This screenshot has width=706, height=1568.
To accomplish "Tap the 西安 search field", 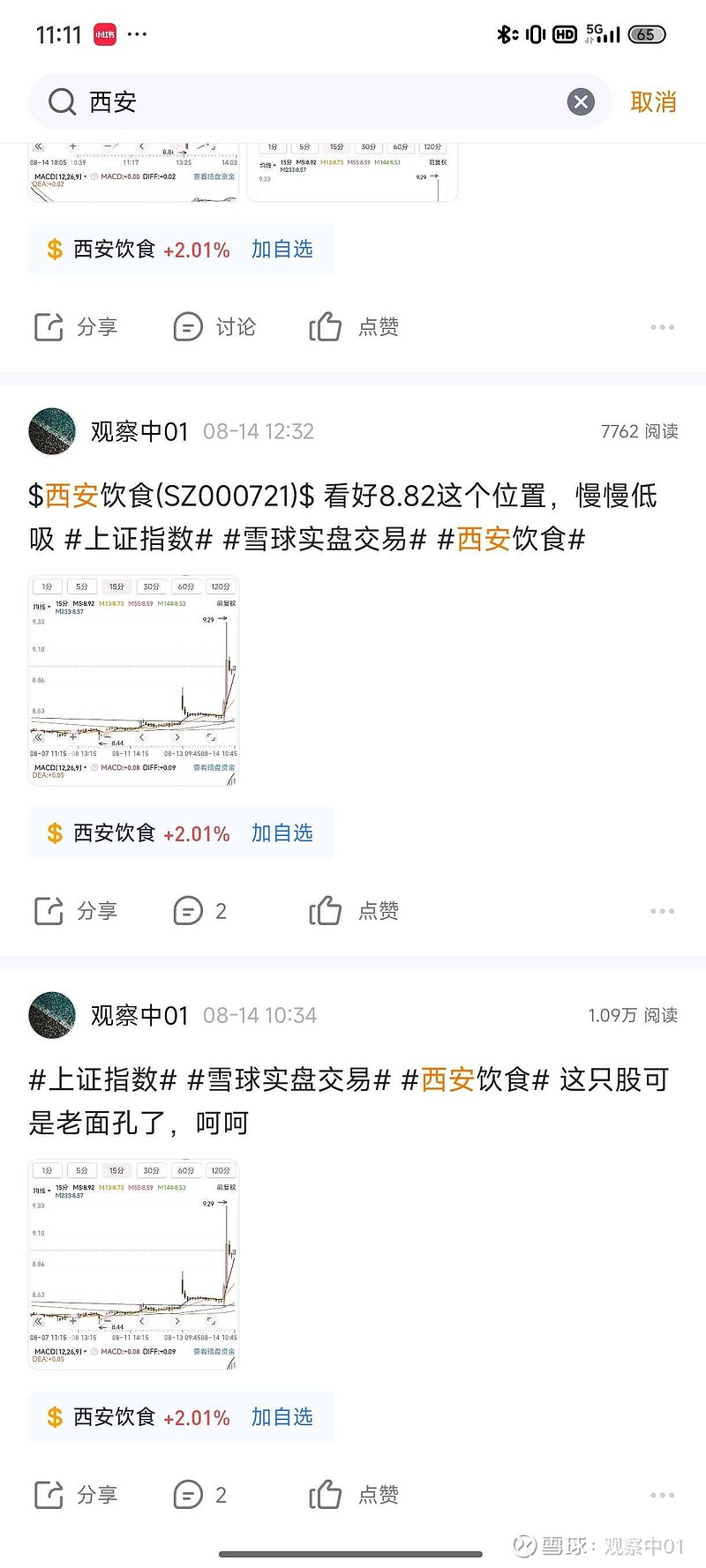I will click(x=318, y=102).
